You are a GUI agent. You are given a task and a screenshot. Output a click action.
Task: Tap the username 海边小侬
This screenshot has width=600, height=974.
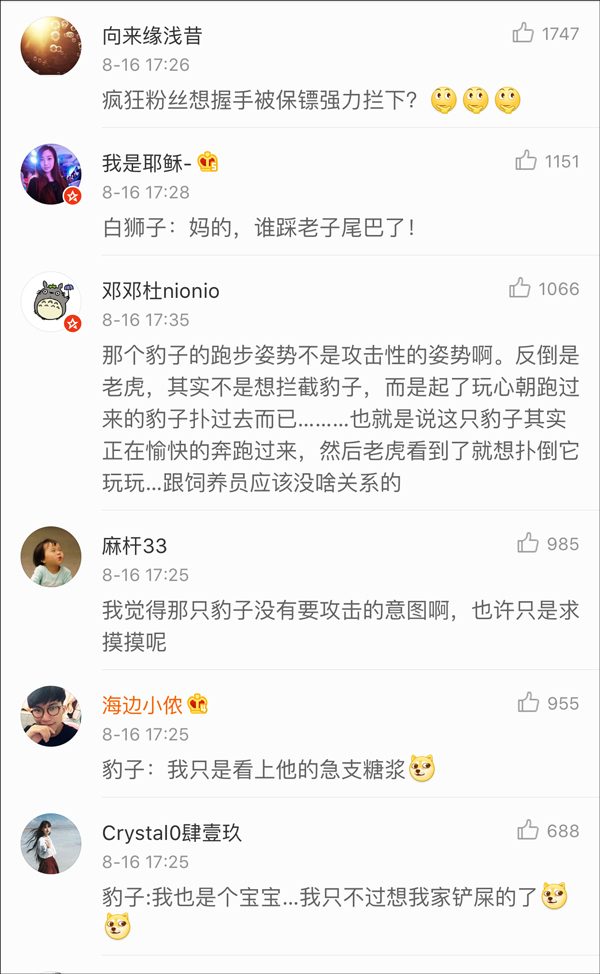(x=142, y=704)
